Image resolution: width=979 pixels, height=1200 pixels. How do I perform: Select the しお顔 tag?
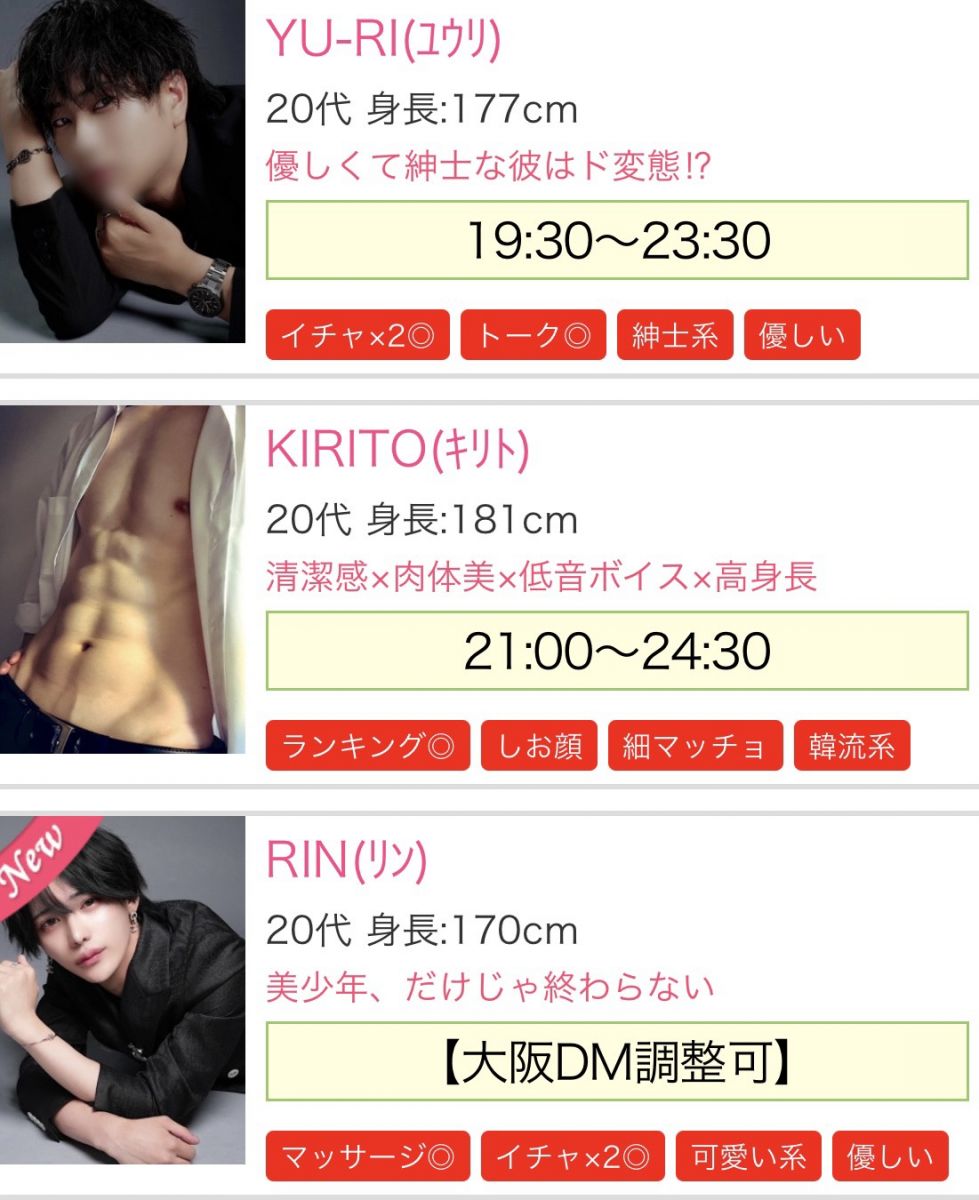tap(539, 746)
